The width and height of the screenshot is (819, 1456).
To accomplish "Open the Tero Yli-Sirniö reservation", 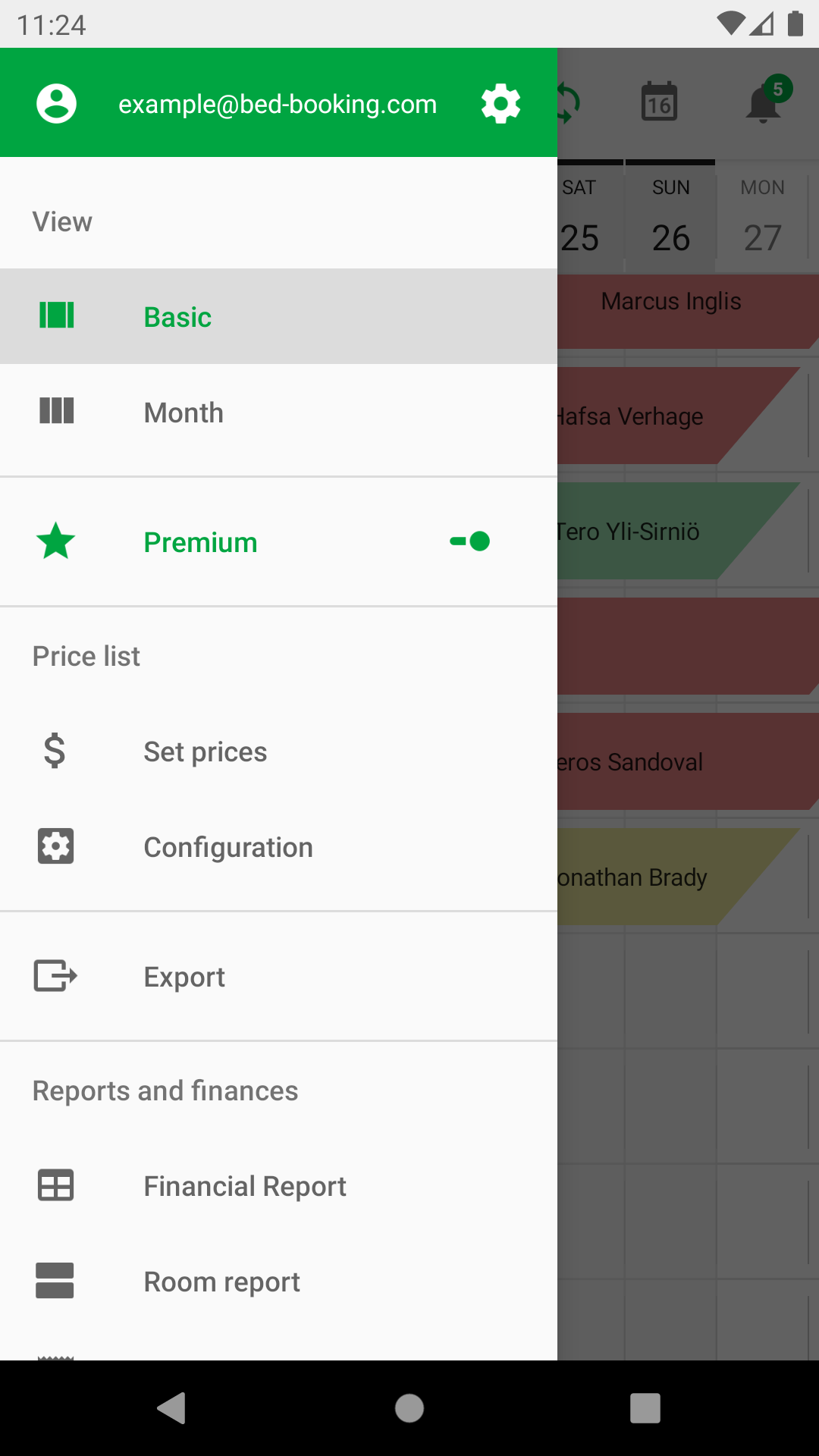I will (x=652, y=531).
